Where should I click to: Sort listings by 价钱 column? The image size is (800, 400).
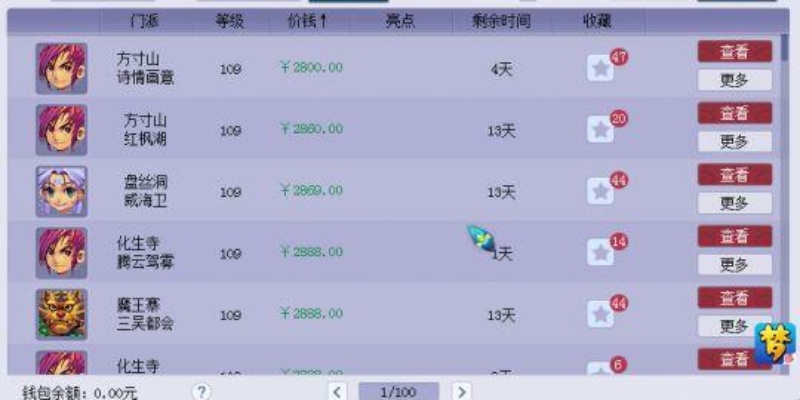(x=309, y=21)
